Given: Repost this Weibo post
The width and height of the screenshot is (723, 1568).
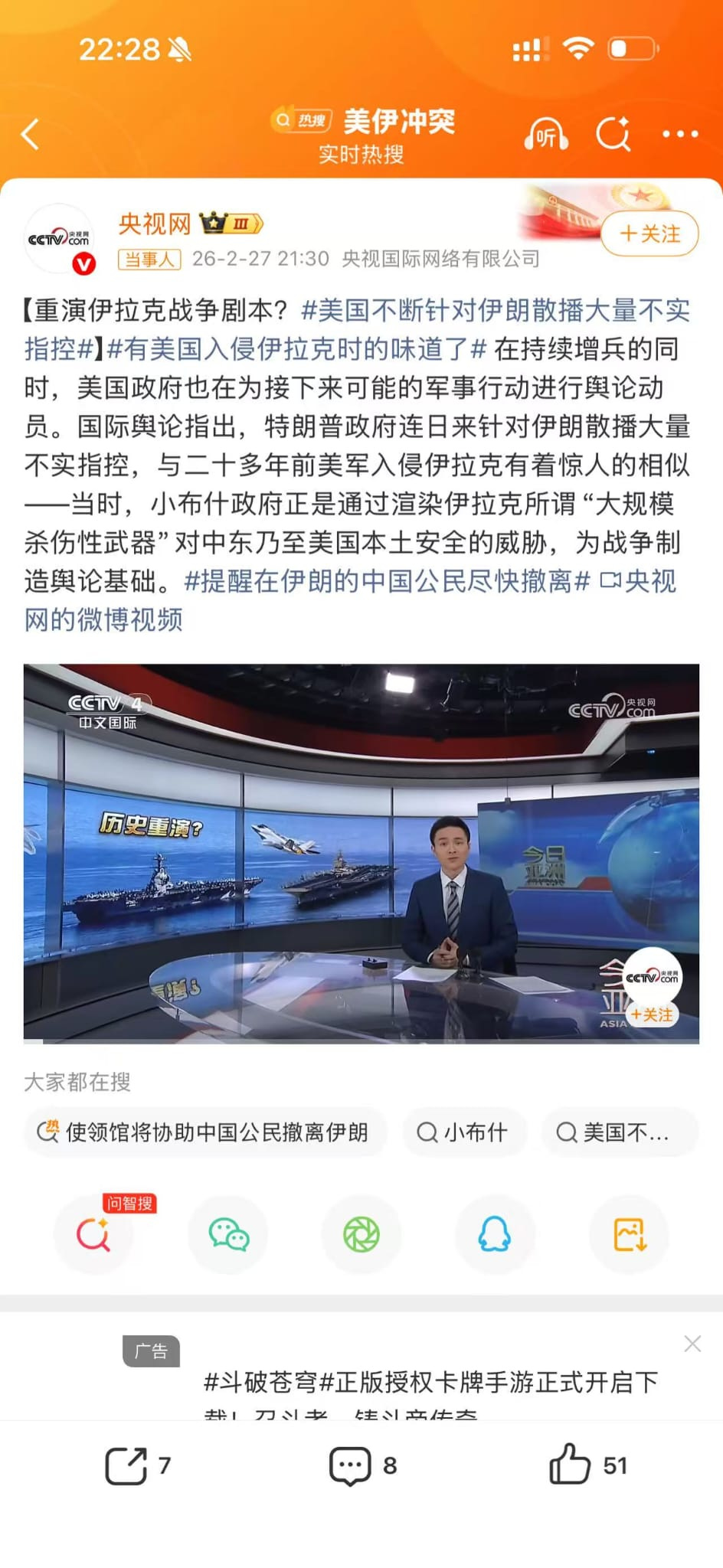Looking at the screenshot, I should coord(138,1465).
